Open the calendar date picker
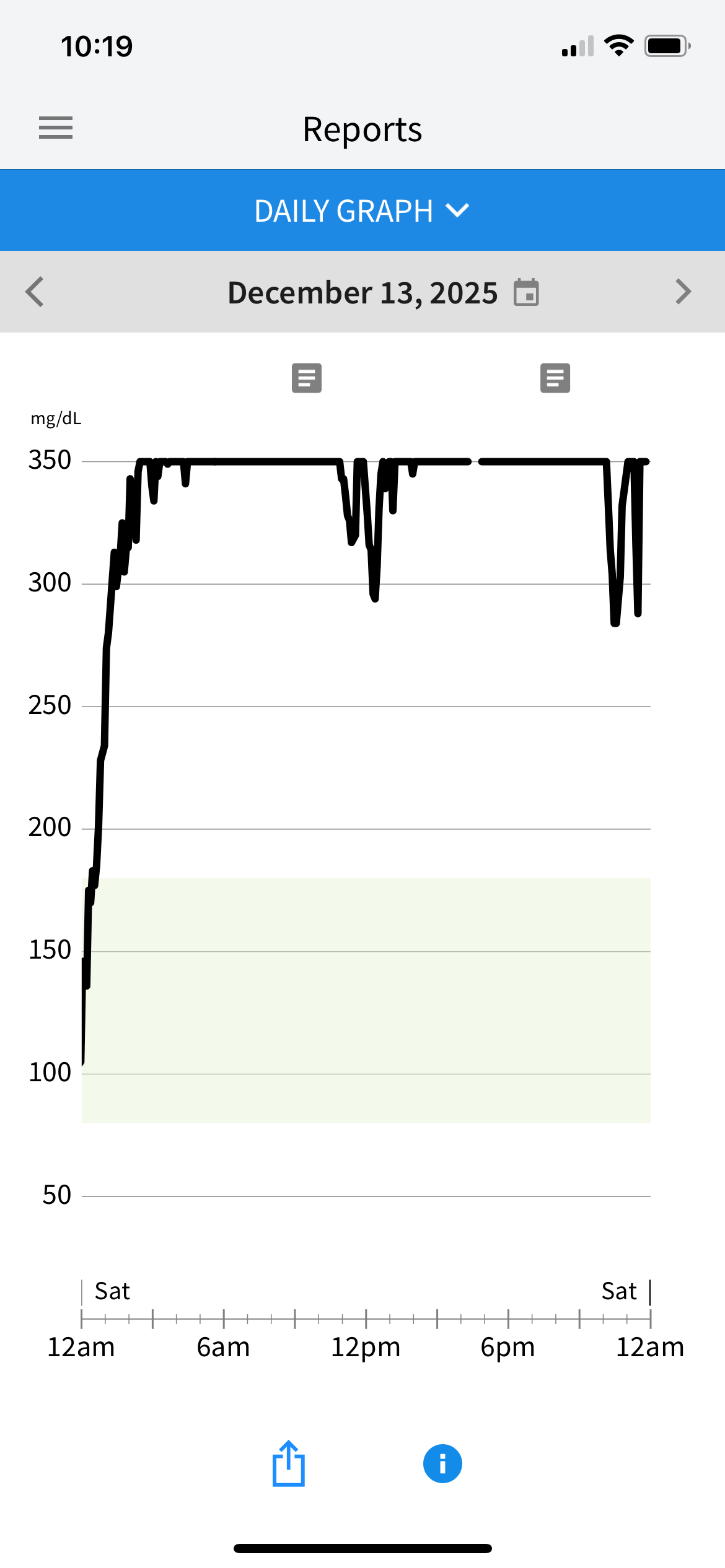This screenshot has height=1568, width=725. 526,293
